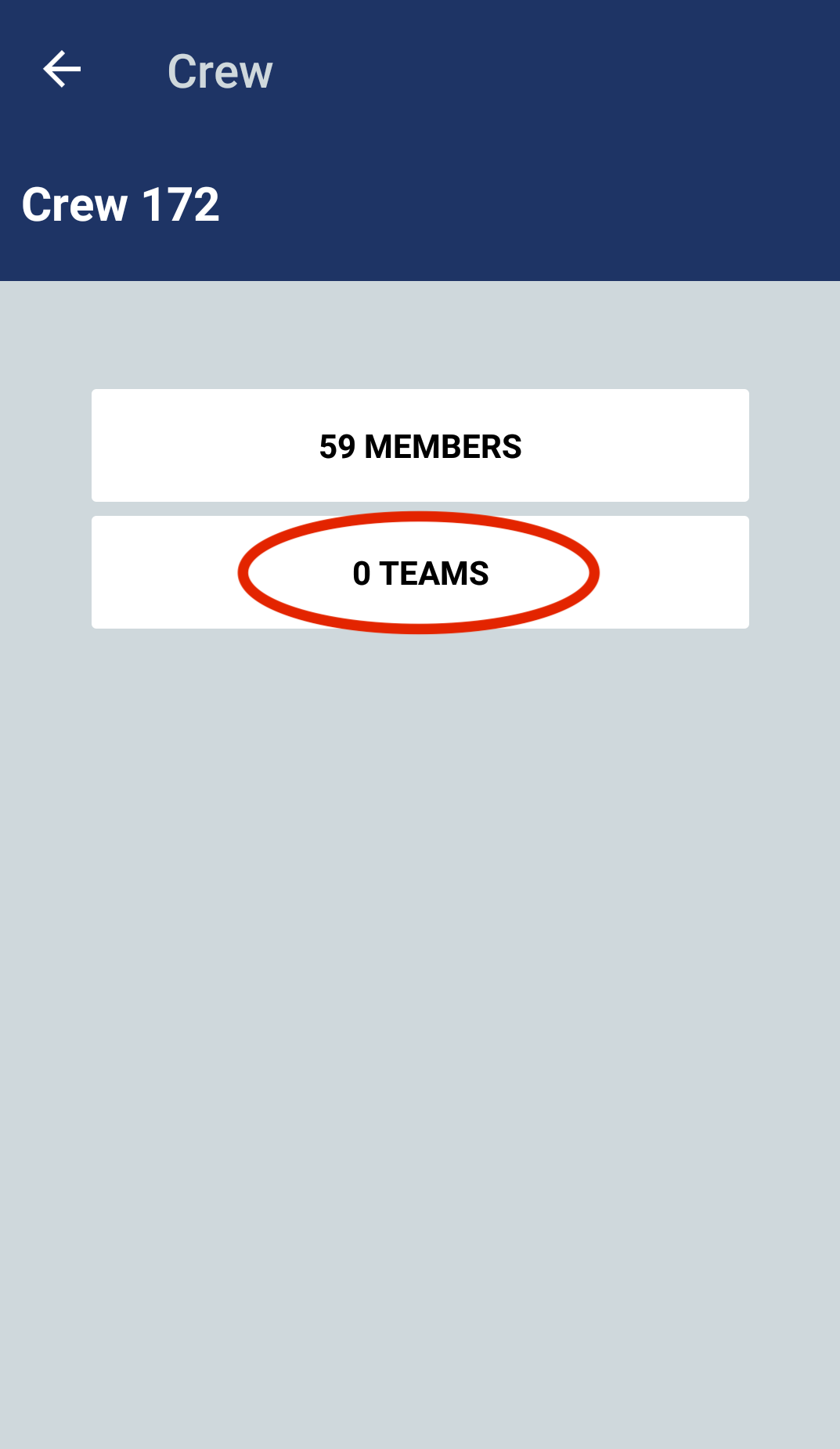The width and height of the screenshot is (840, 1449).
Task: Click the Crew 172 heading text
Action: point(121,203)
